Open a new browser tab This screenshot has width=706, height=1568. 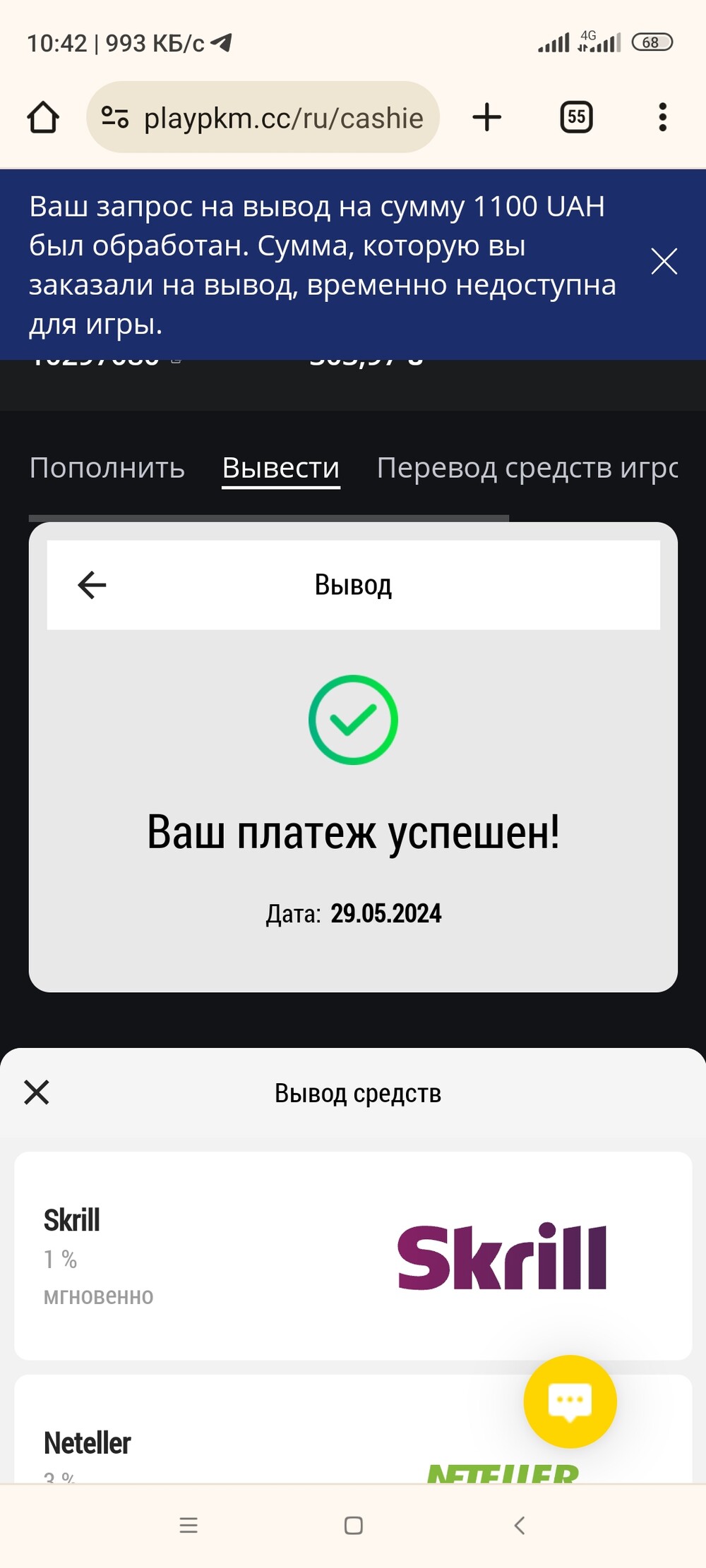coord(487,117)
